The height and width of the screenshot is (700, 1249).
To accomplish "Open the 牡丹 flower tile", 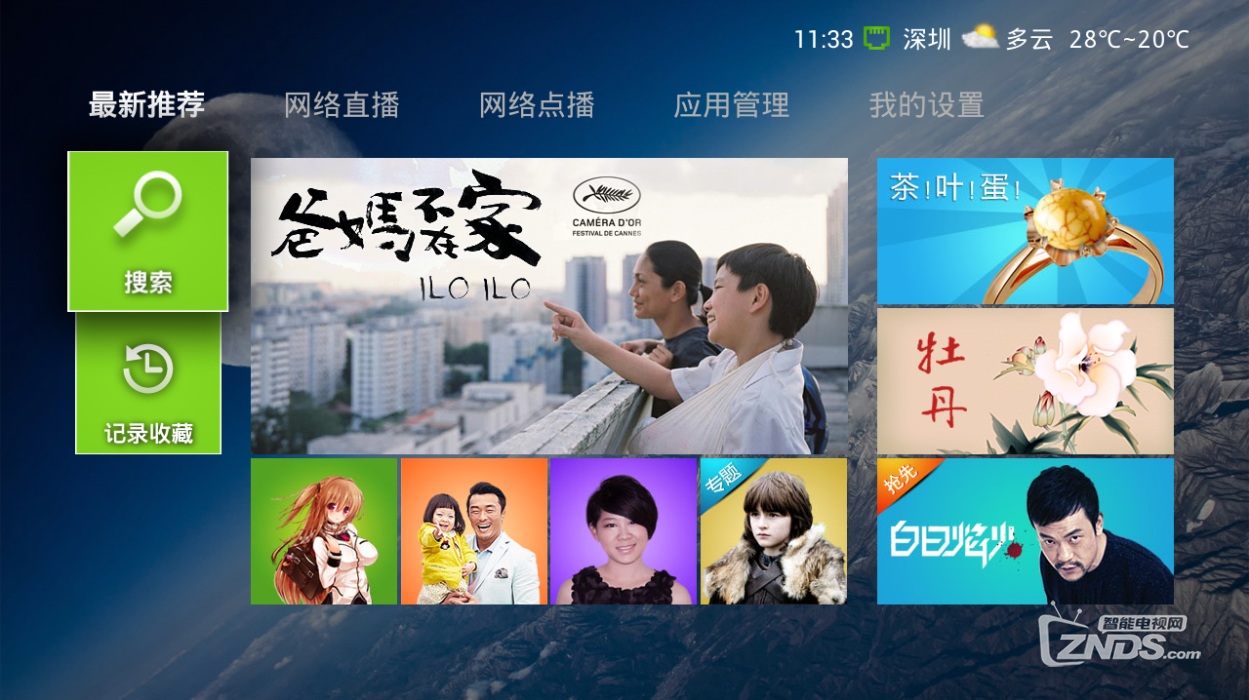I will tap(1025, 381).
